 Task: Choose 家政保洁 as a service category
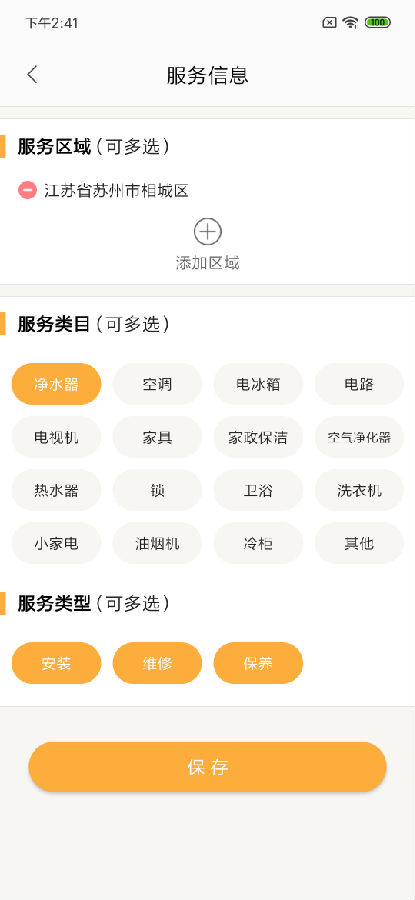coord(258,437)
